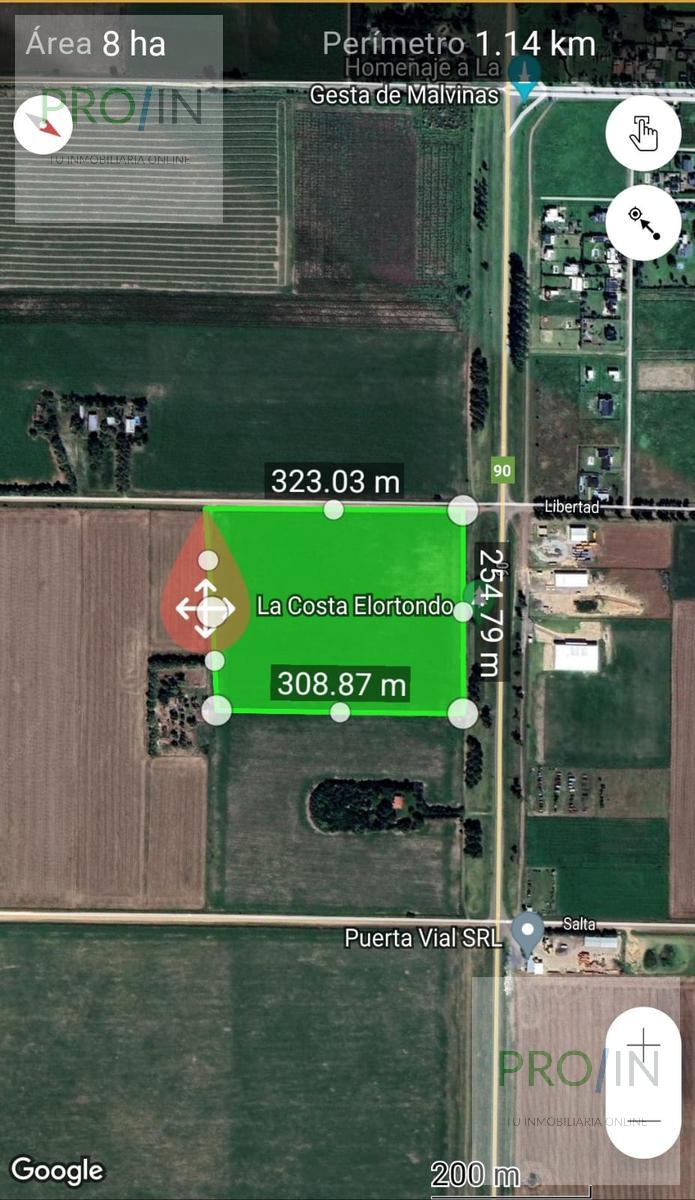Switch to the hand touch drawing mode

click(x=643, y=134)
